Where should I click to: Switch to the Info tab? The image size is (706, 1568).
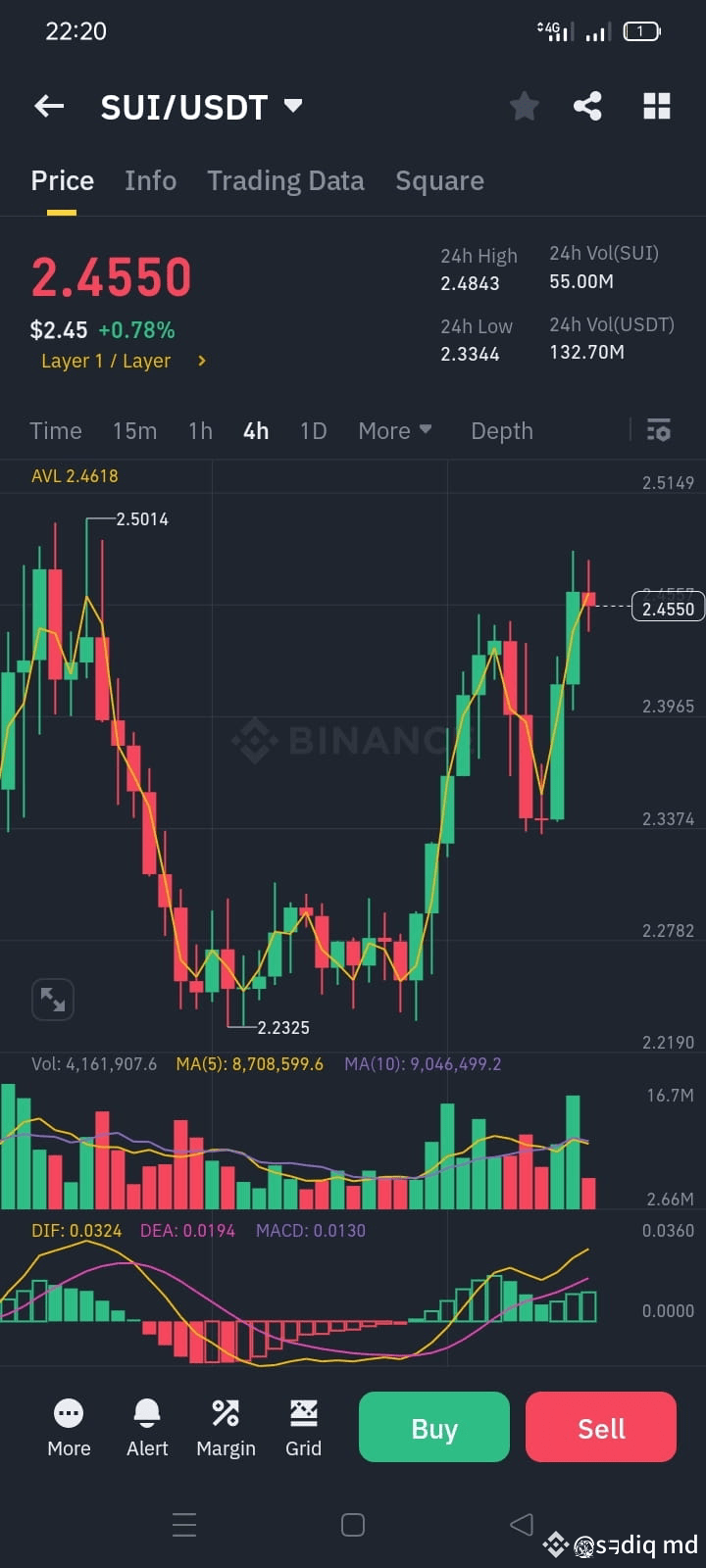150,180
